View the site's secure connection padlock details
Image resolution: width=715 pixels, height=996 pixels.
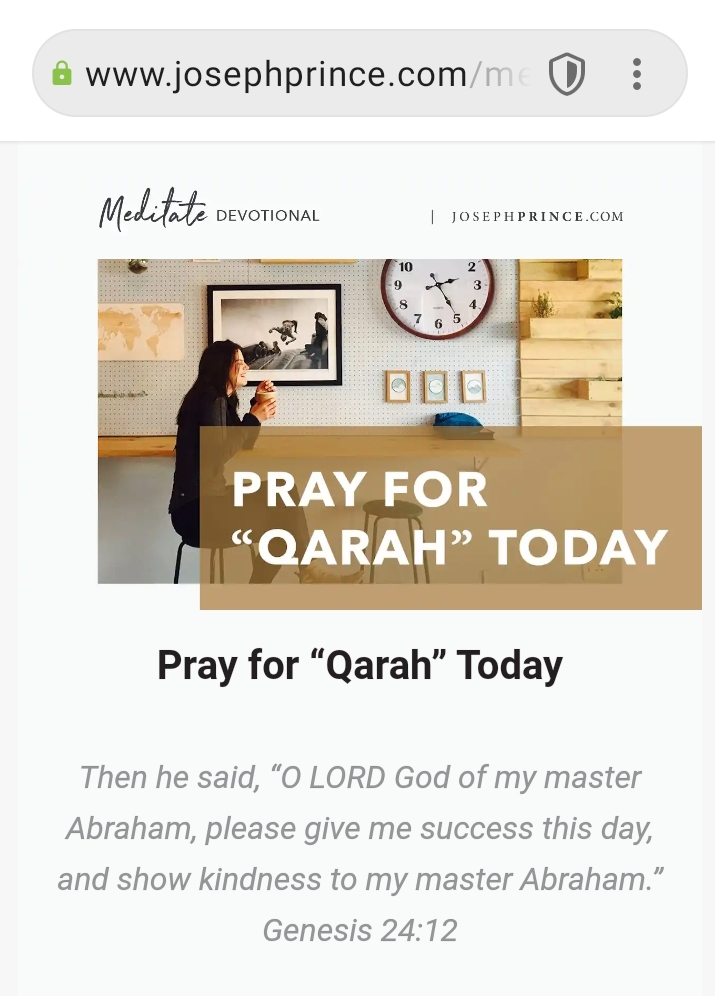[x=62, y=74]
